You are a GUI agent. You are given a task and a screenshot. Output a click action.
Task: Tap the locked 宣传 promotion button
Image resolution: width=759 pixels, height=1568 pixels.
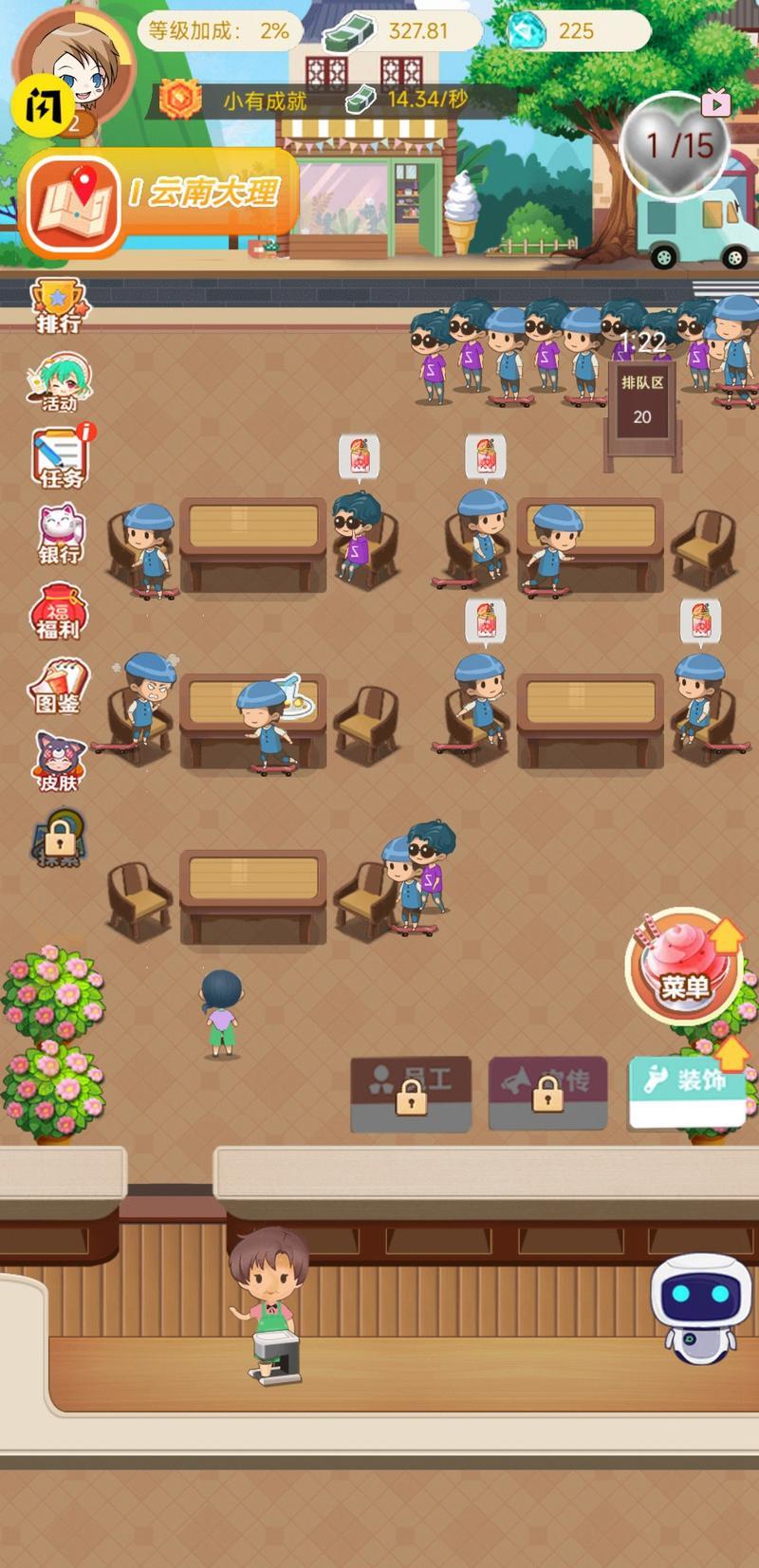click(547, 1093)
